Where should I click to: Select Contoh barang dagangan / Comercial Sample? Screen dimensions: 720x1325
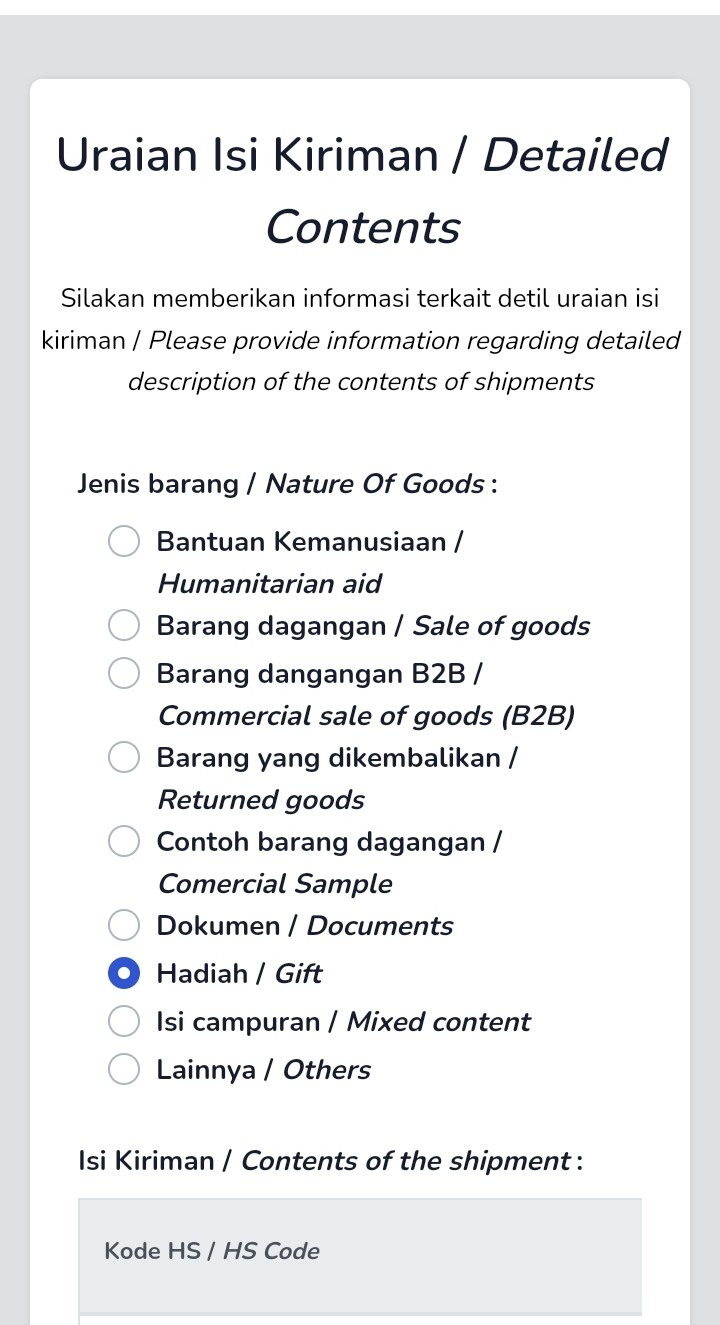(124, 842)
